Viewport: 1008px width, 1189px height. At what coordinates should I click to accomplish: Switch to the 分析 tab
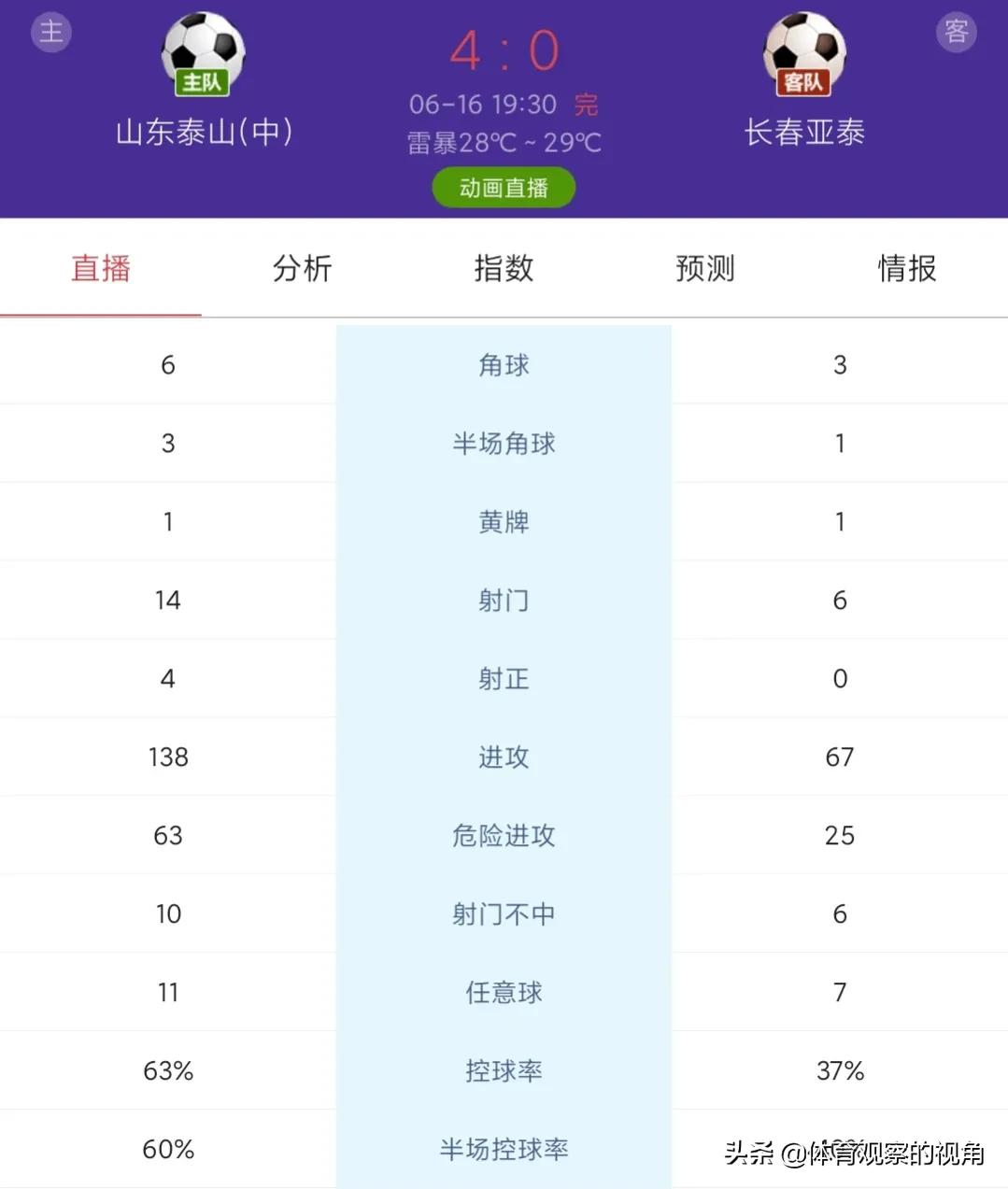302,268
